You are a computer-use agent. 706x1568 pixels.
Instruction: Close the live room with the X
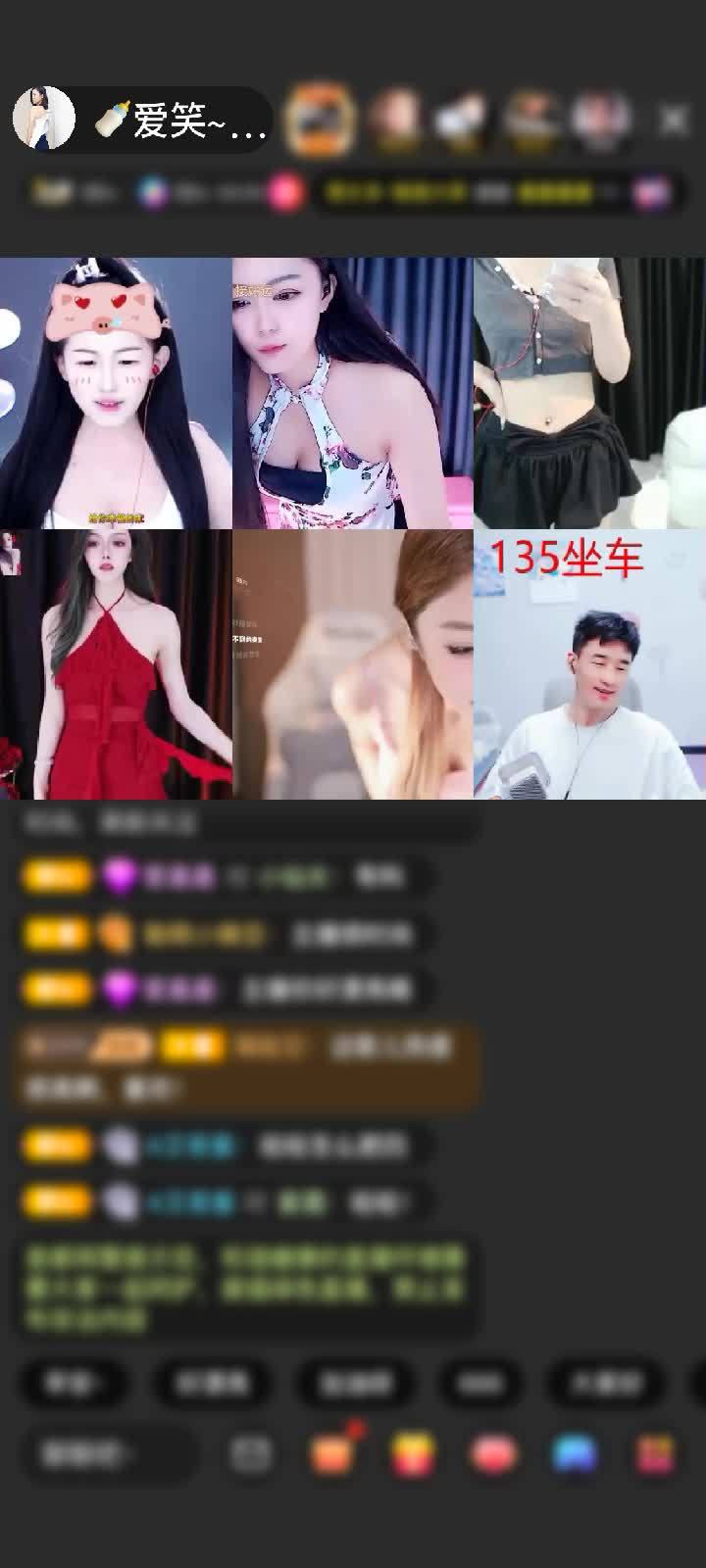click(673, 120)
